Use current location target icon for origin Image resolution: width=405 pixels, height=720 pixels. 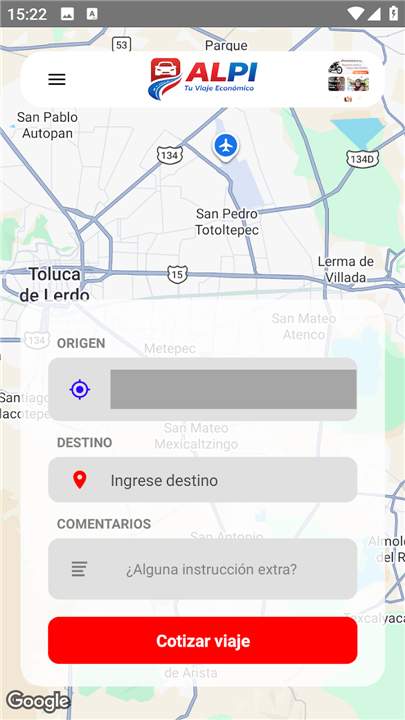[x=79, y=389]
